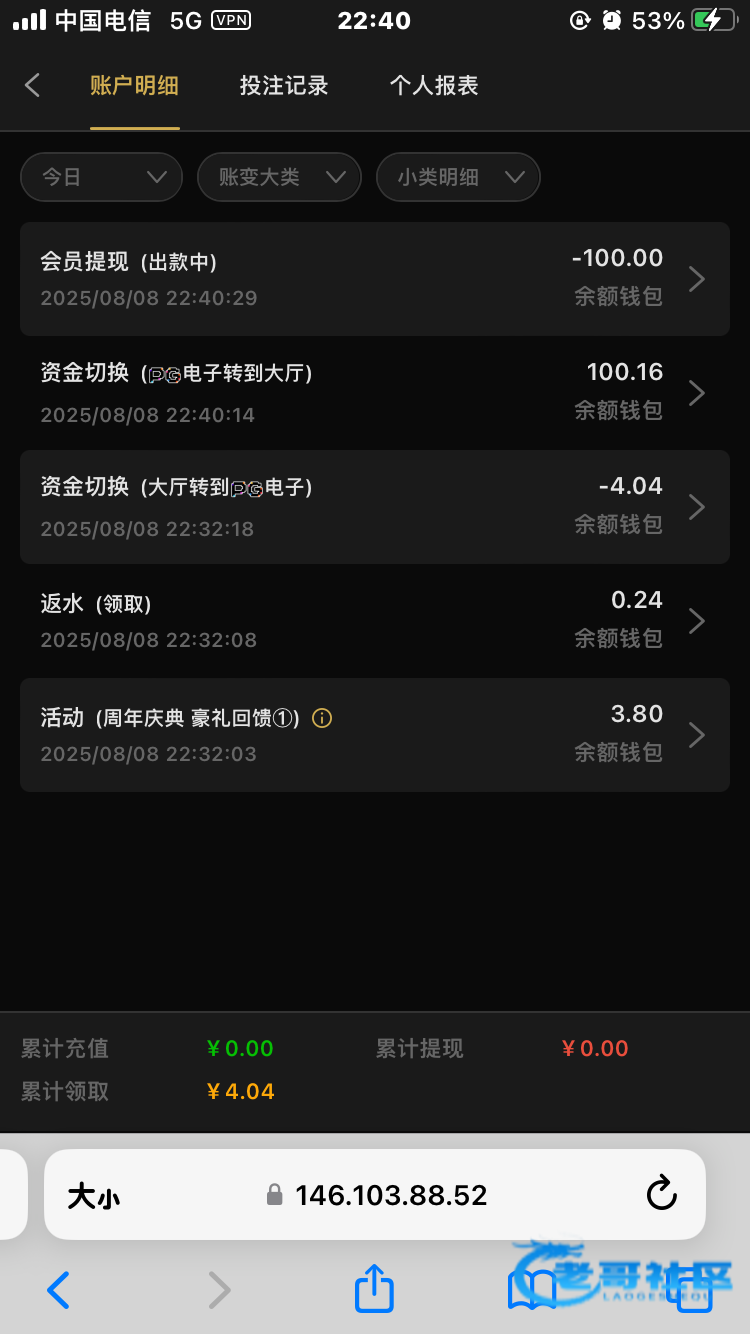View the -4.04 大厅转到PG电子 transfer record
Screen dimensions: 750x1334
pos(374,506)
